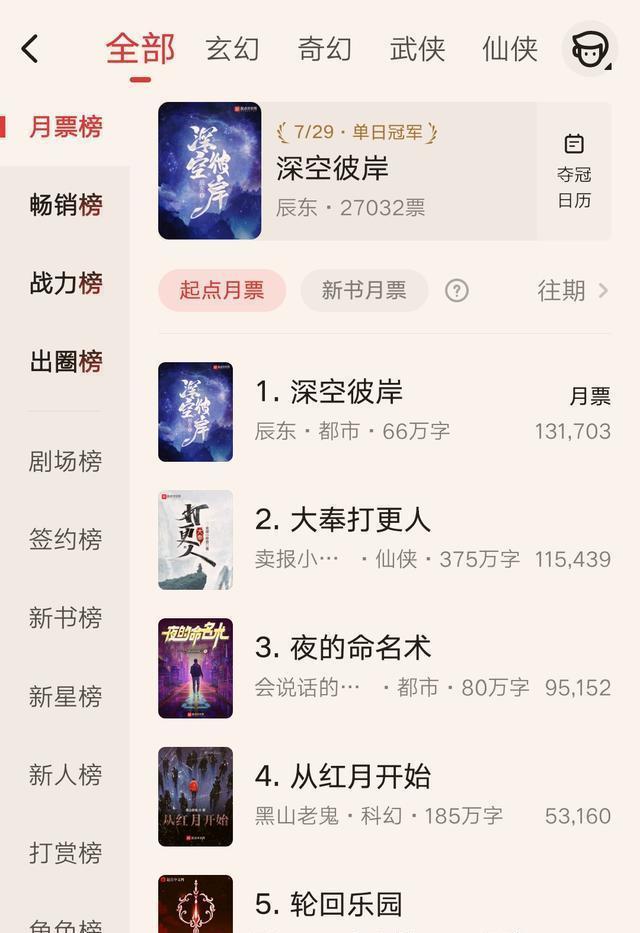Open the 夺冠日历 calendar

(x=574, y=171)
